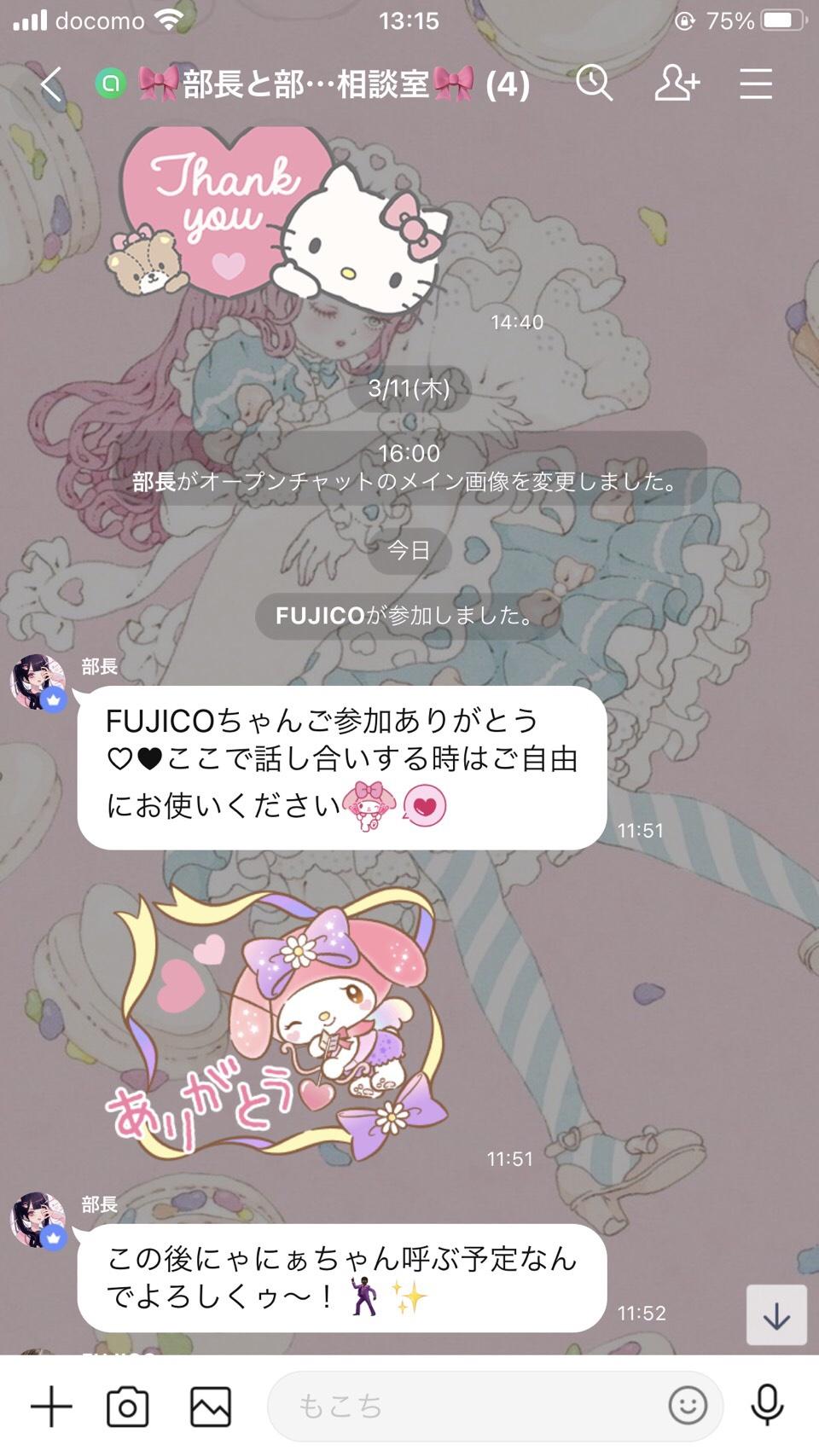Open the photo gallery picker

[210, 1406]
